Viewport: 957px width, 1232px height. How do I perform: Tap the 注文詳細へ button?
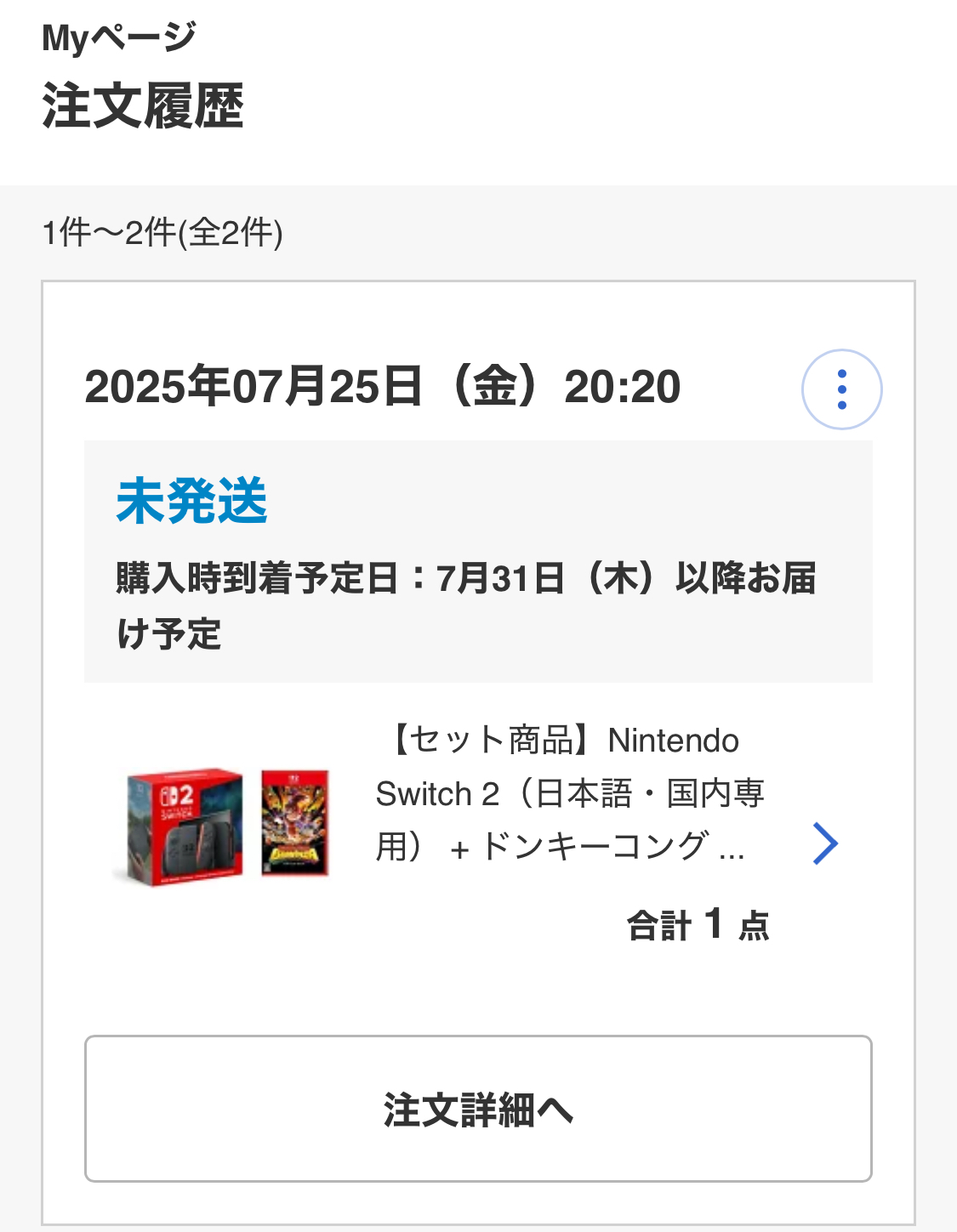[x=478, y=1109]
